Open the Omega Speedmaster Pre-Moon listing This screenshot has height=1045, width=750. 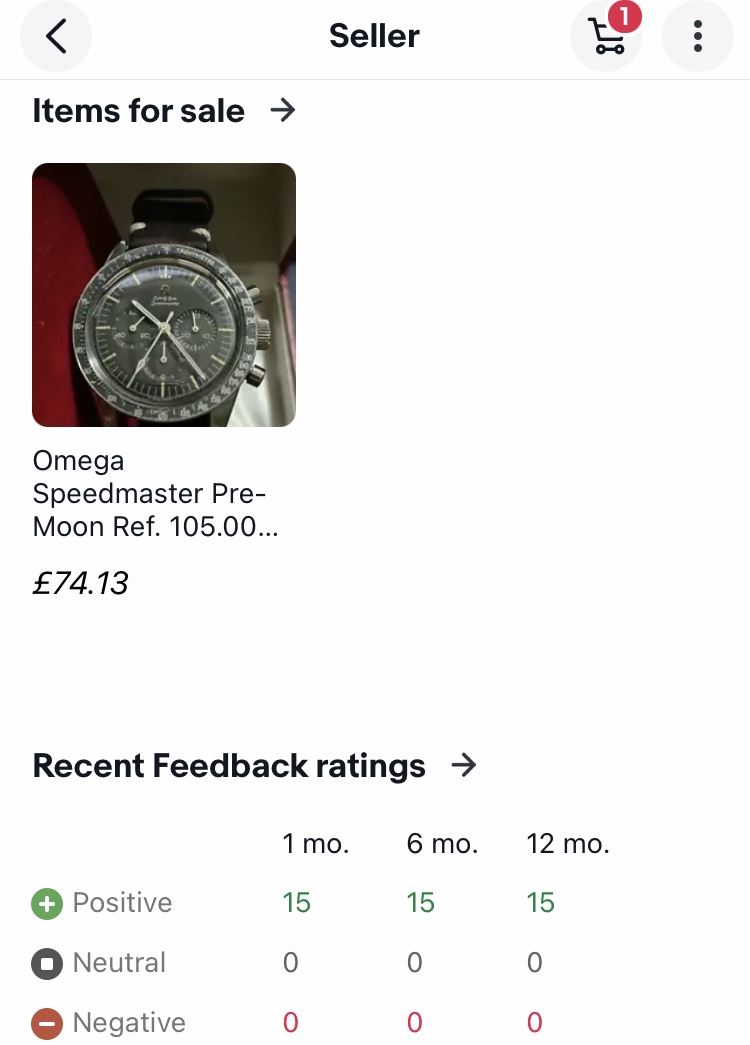tap(164, 295)
